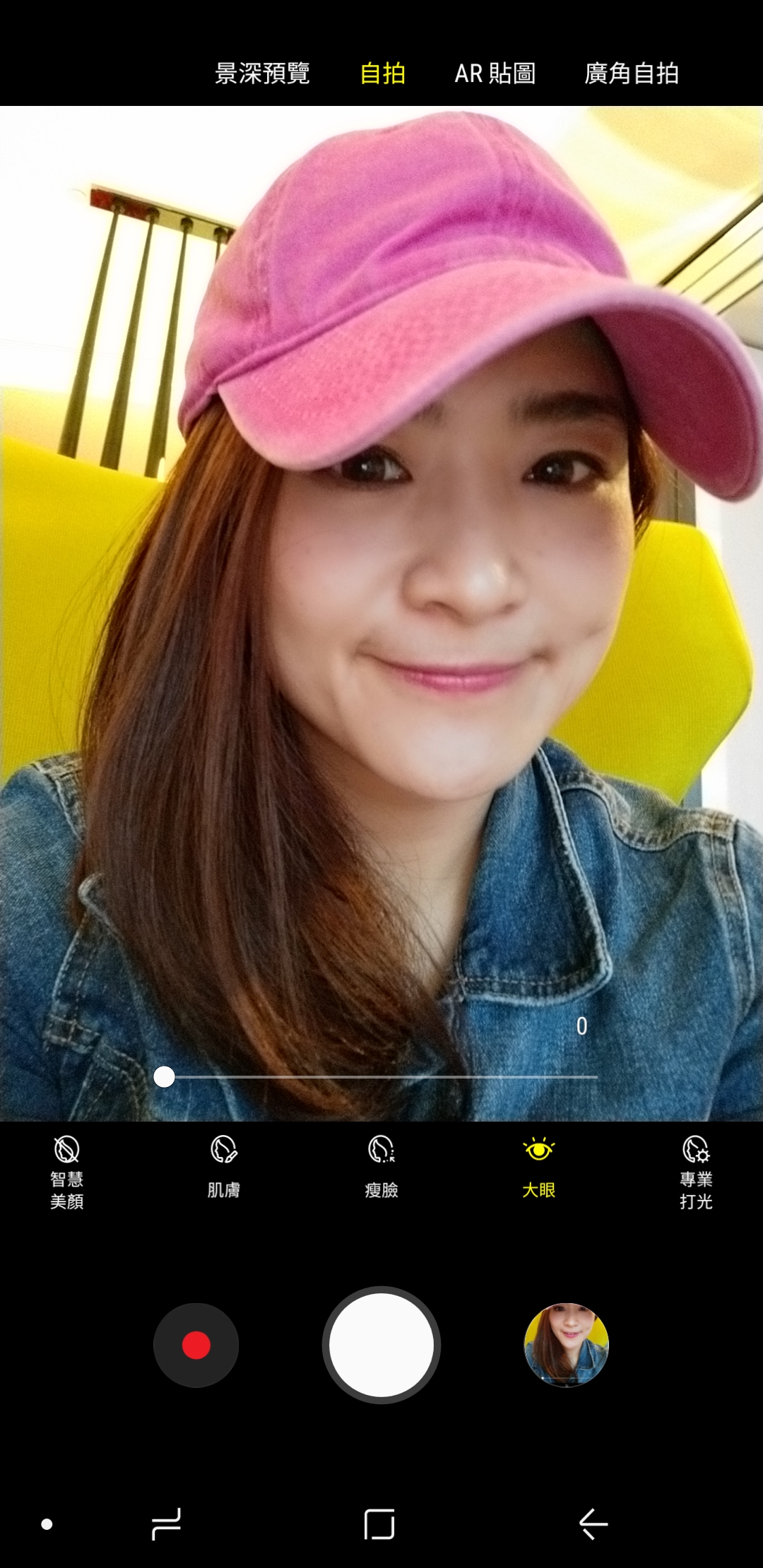Take a photo with the shutter button
Viewport: 763px width, 1568px height.
pyautogui.click(x=381, y=1346)
